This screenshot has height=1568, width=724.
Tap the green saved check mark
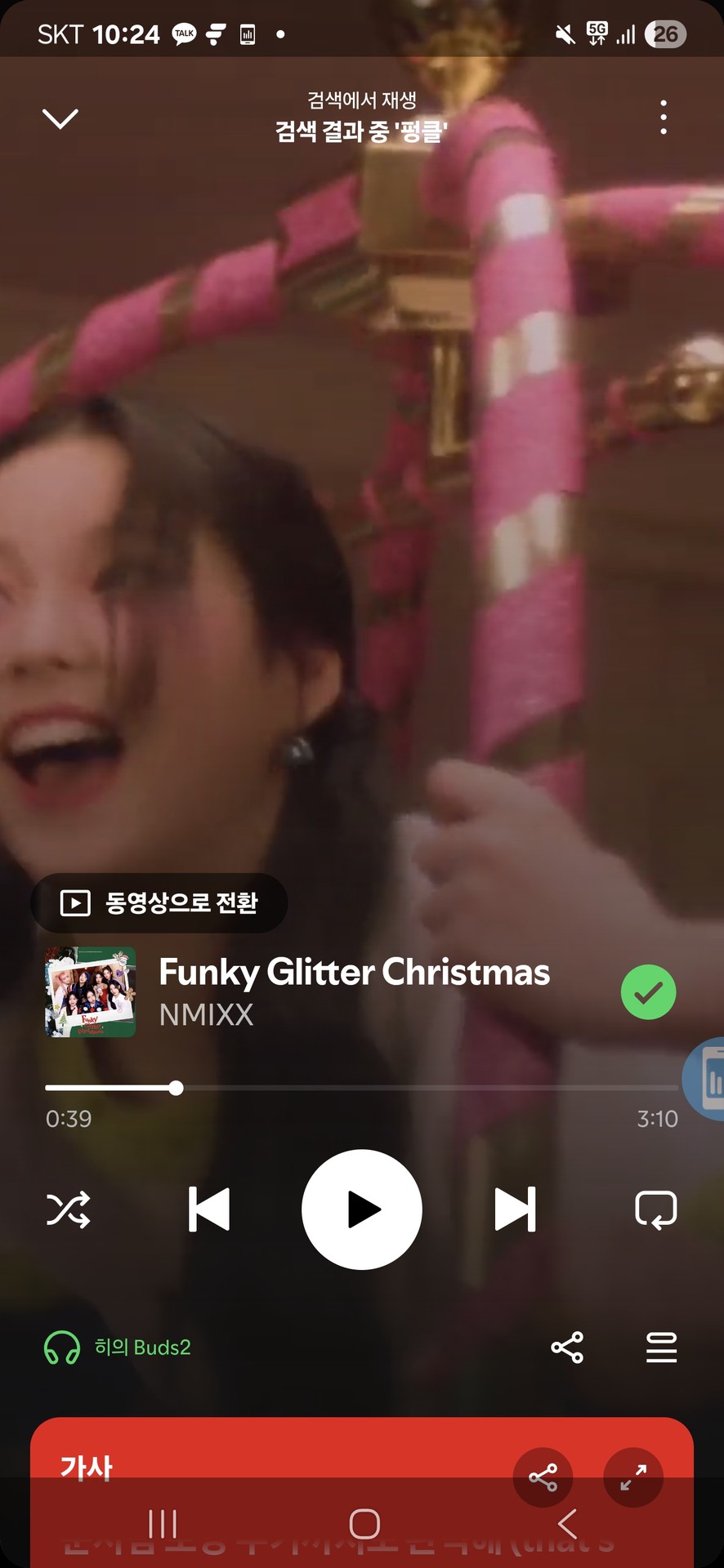tap(648, 992)
